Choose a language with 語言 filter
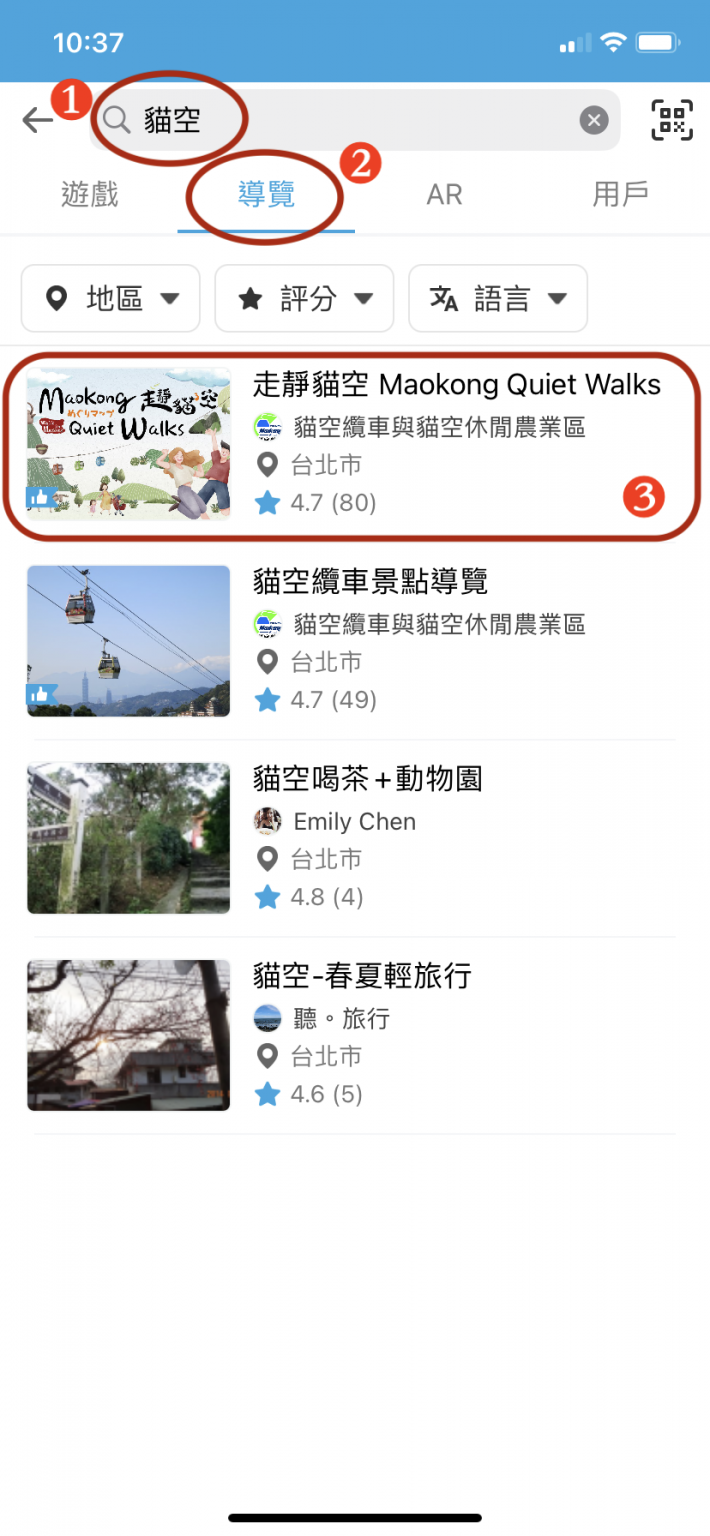 (498, 298)
